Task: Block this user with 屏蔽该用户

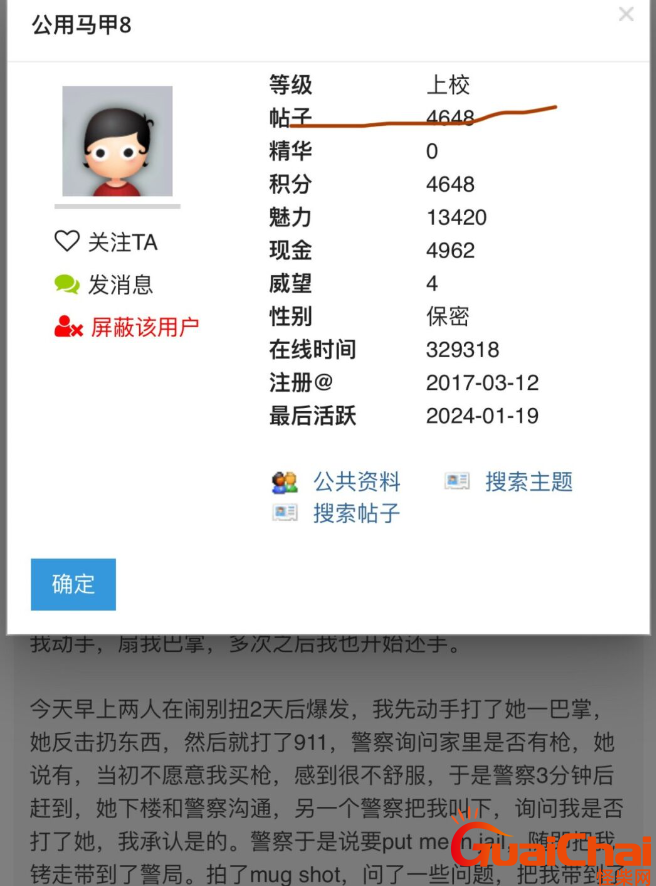Action: [x=127, y=327]
